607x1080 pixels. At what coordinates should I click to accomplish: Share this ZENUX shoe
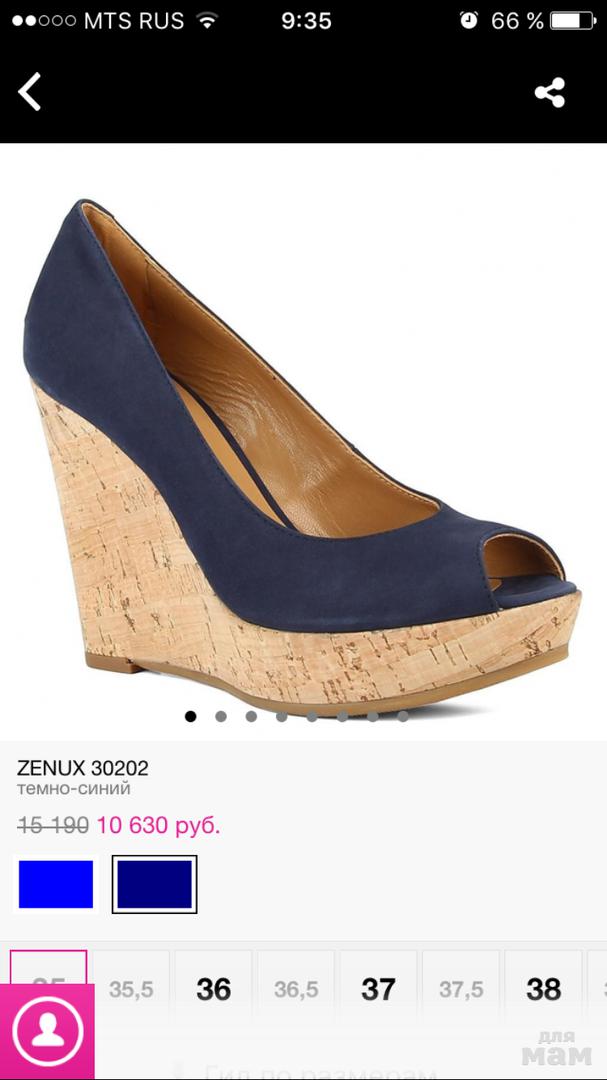(549, 92)
